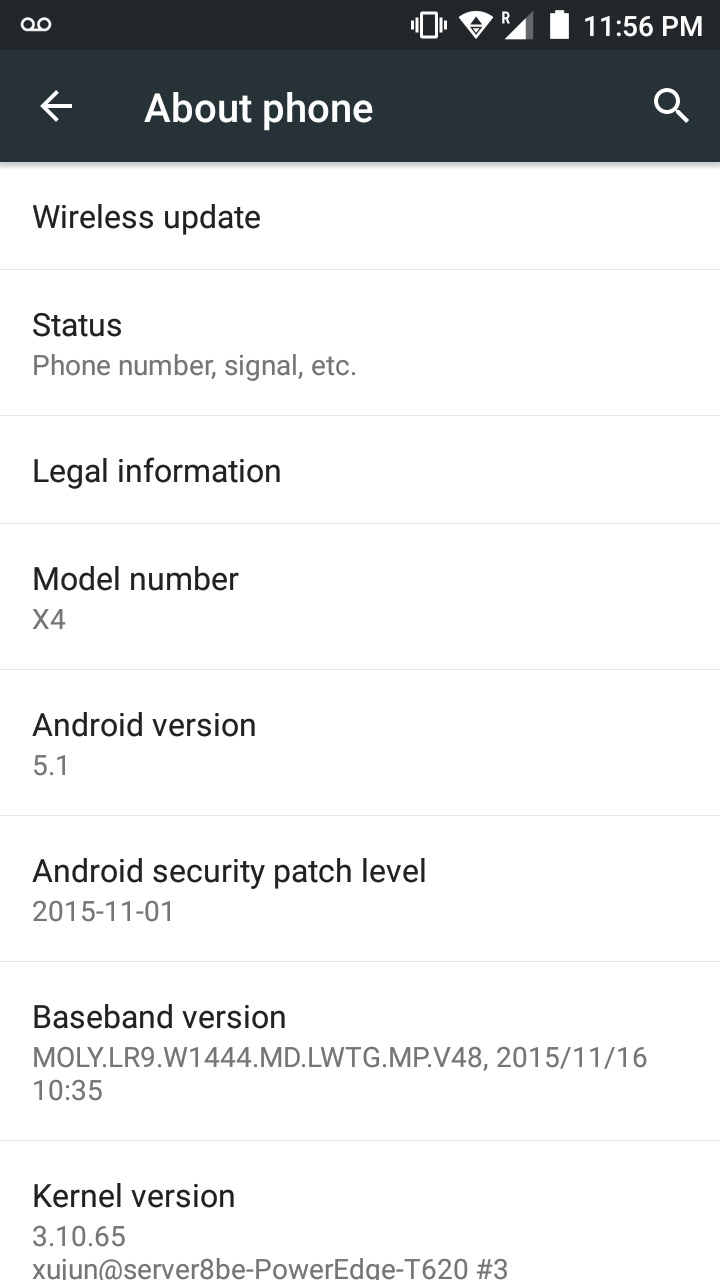Open Wireless update
720x1280 pixels.
tap(360, 217)
